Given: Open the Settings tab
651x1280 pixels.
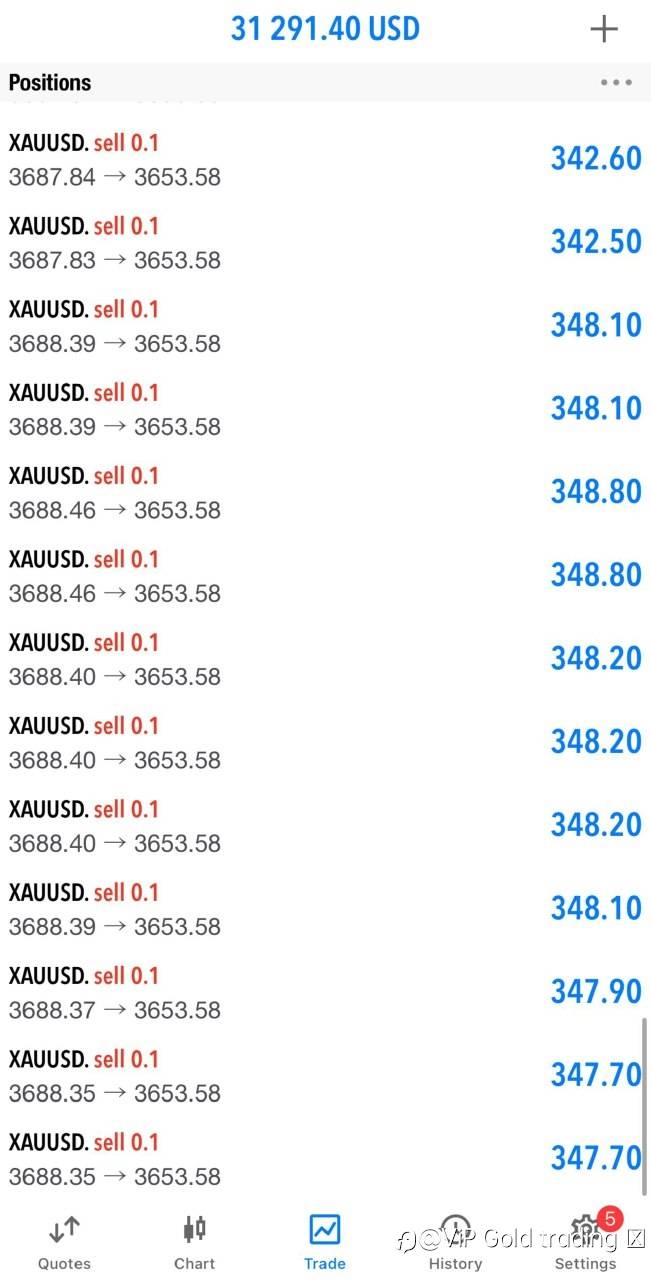Looking at the screenshot, I should pyautogui.click(x=586, y=1243).
